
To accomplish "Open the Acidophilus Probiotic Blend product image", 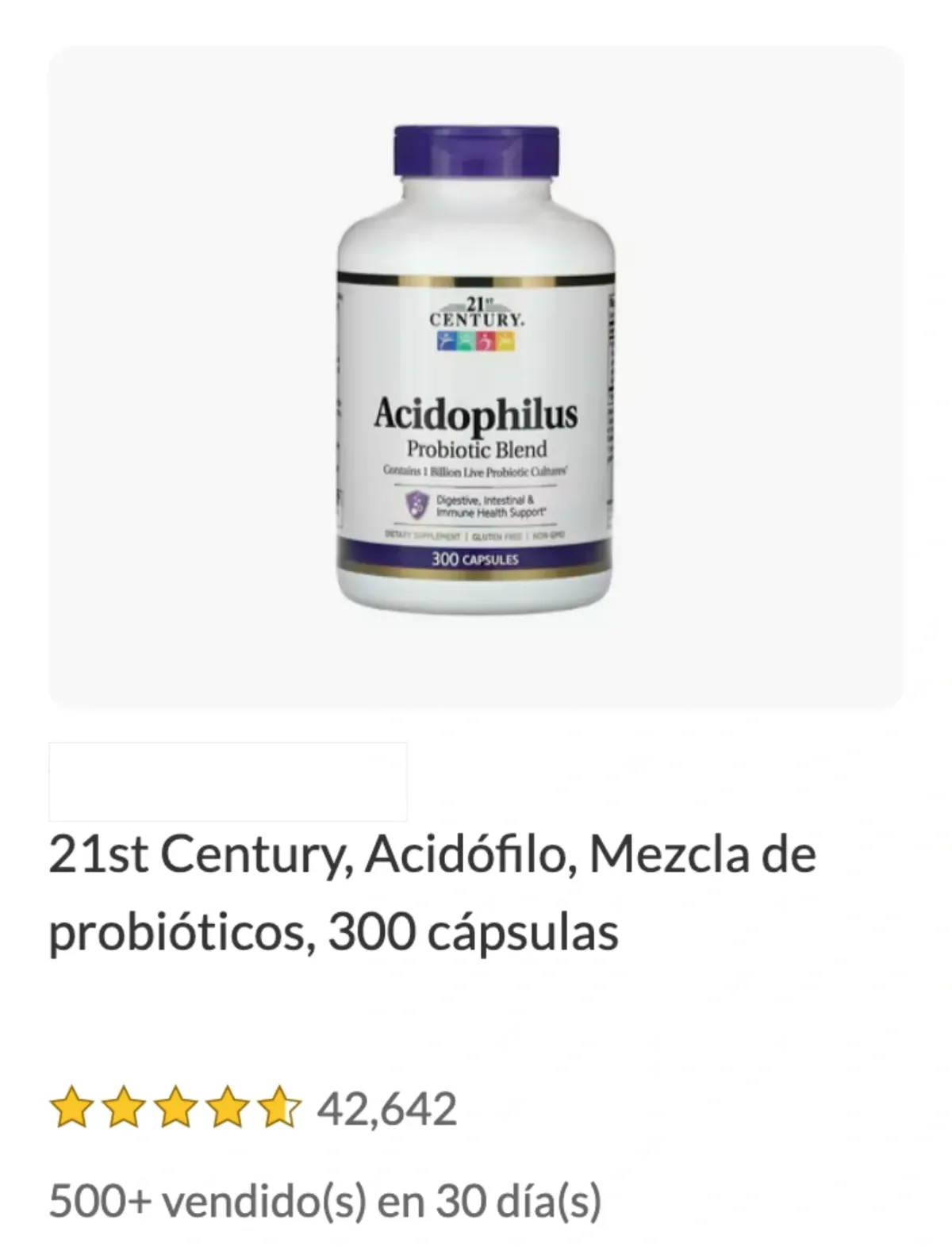I will [475, 373].
